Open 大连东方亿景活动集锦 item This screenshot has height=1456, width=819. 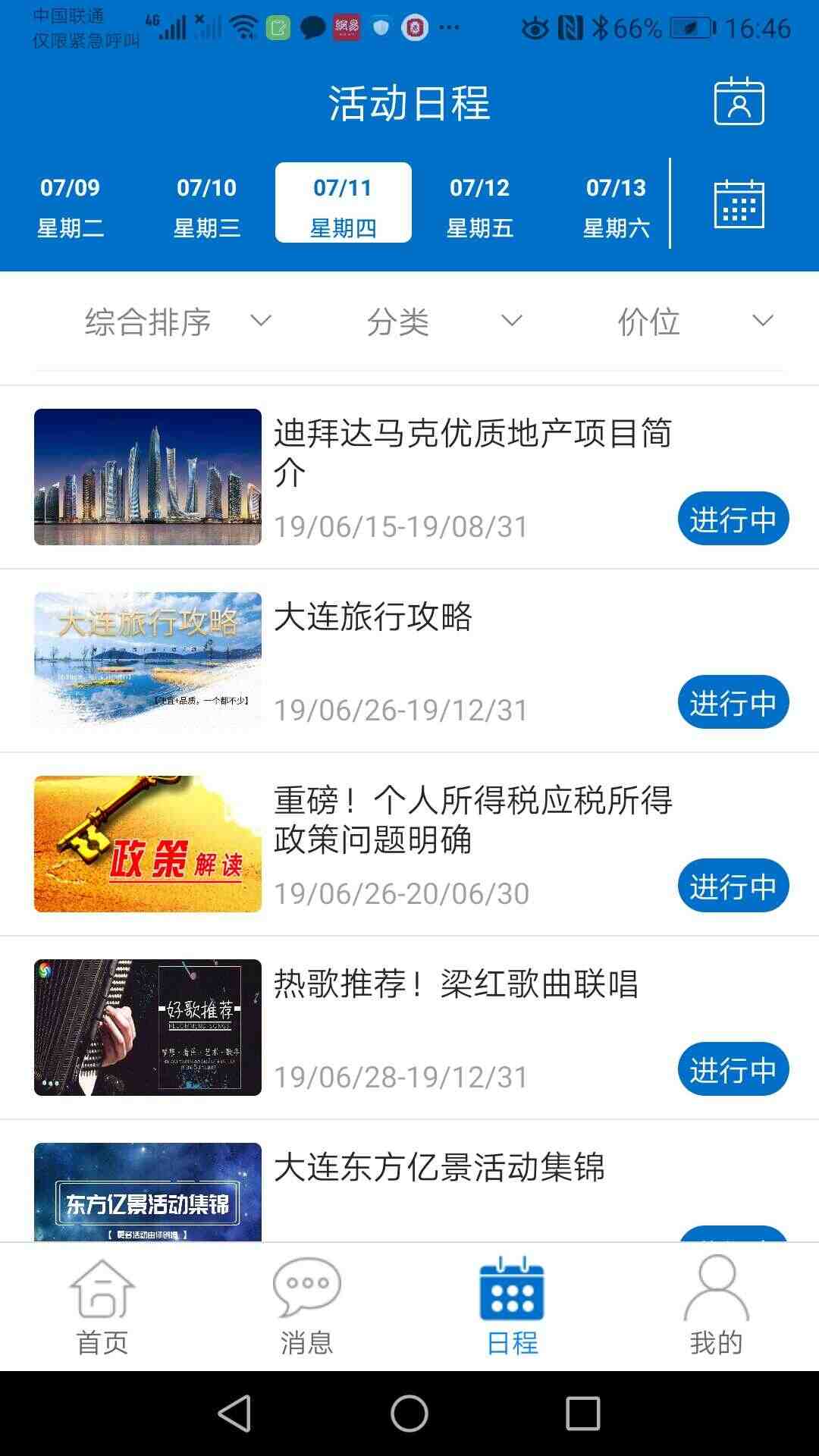(x=409, y=1181)
